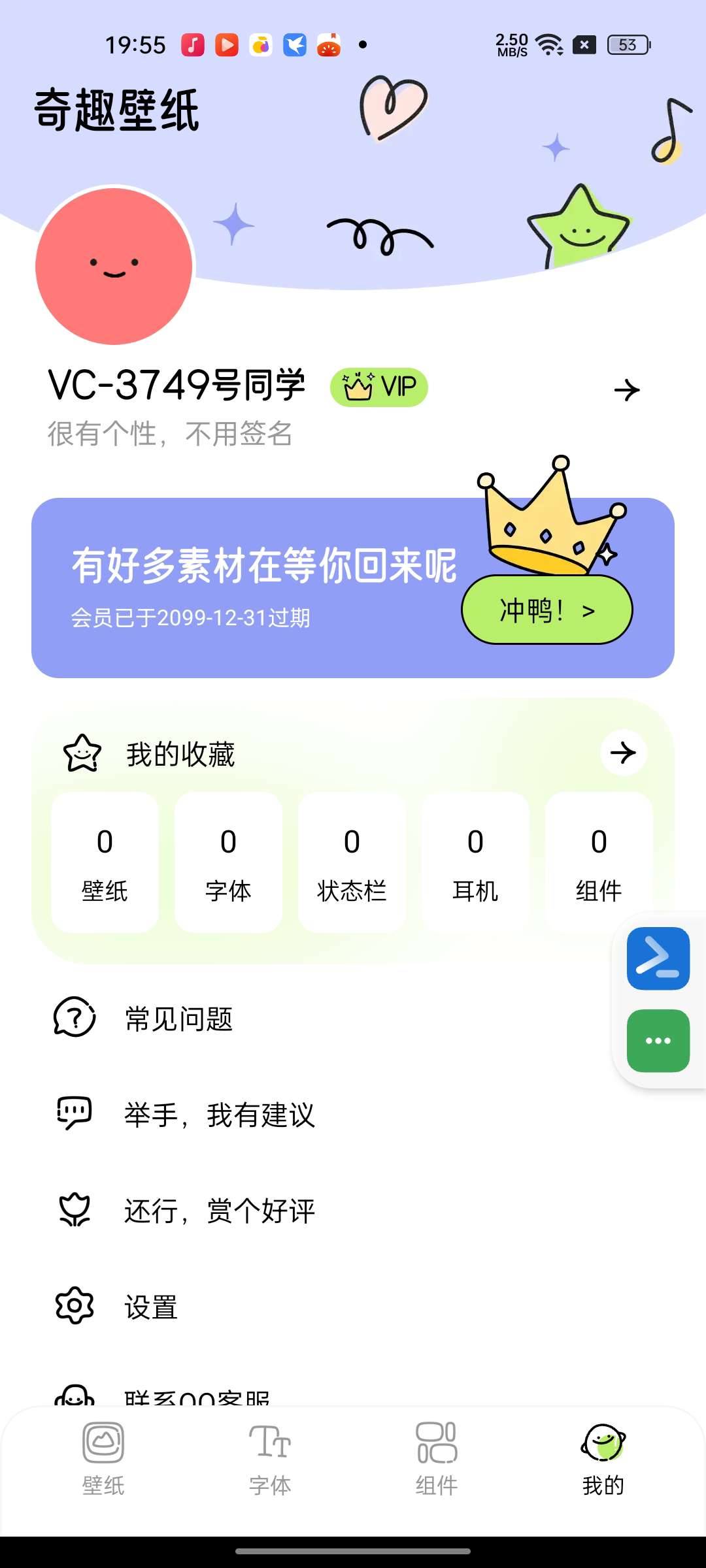The width and height of the screenshot is (706, 1568).
Task: Open 常见问题 FAQ
Action: pos(178,1019)
